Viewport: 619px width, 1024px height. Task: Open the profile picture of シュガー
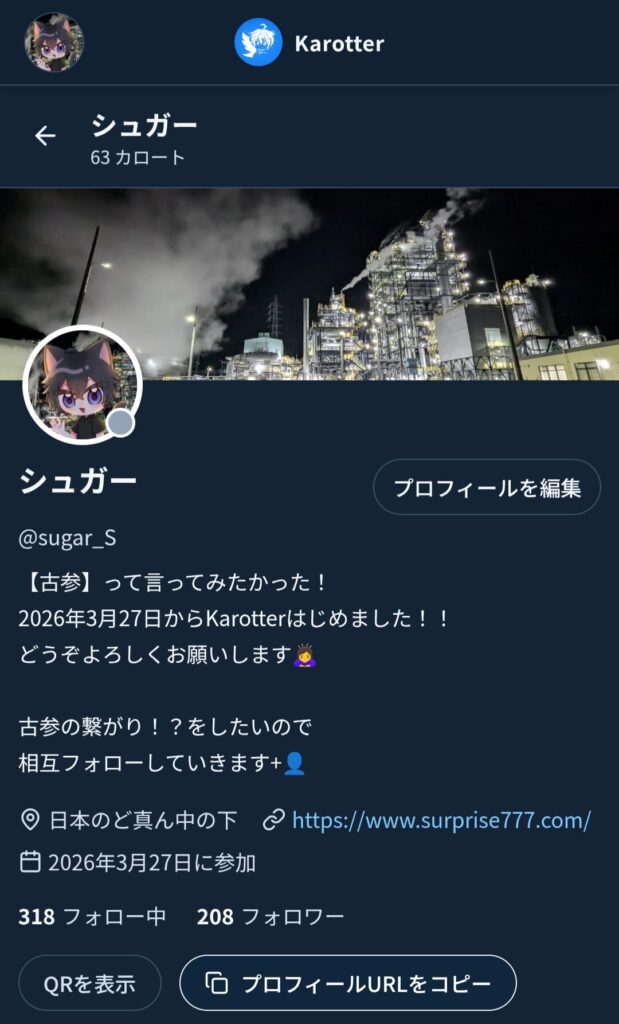[x=82, y=385]
